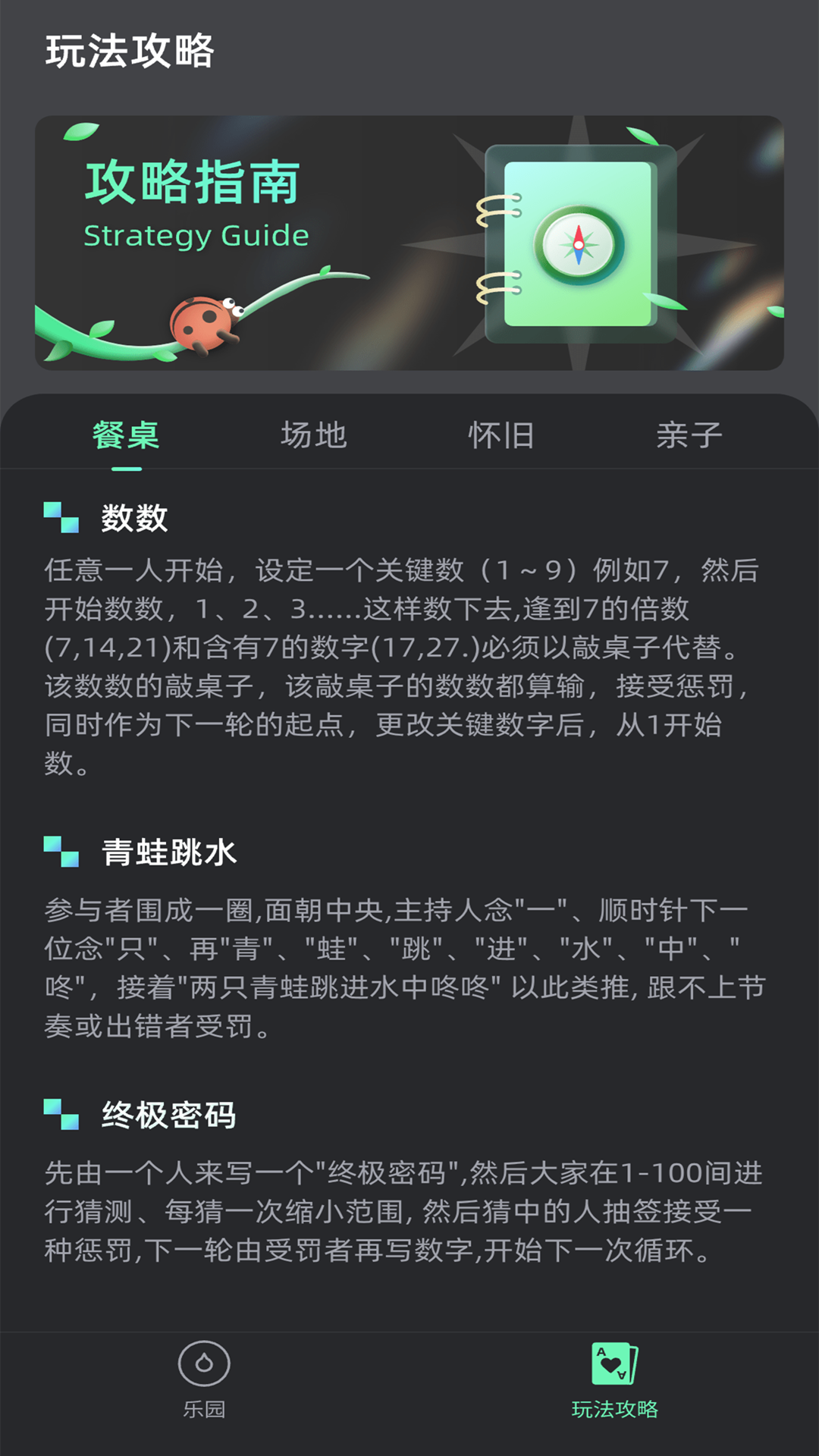Click the green underline below 餐桌
Image resolution: width=819 pixels, height=1456 pixels.
pyautogui.click(x=126, y=469)
